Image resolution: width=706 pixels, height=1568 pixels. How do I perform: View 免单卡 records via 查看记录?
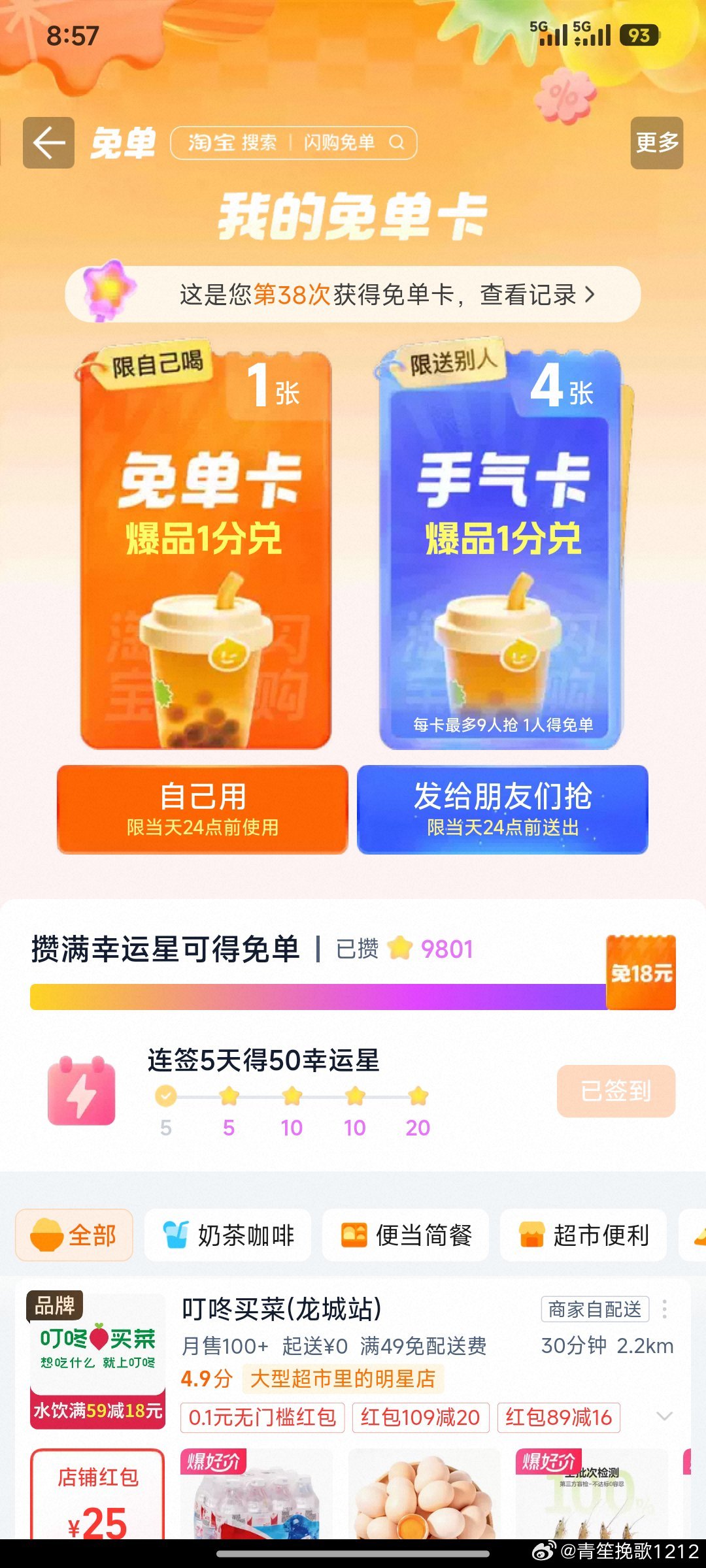coord(537,295)
